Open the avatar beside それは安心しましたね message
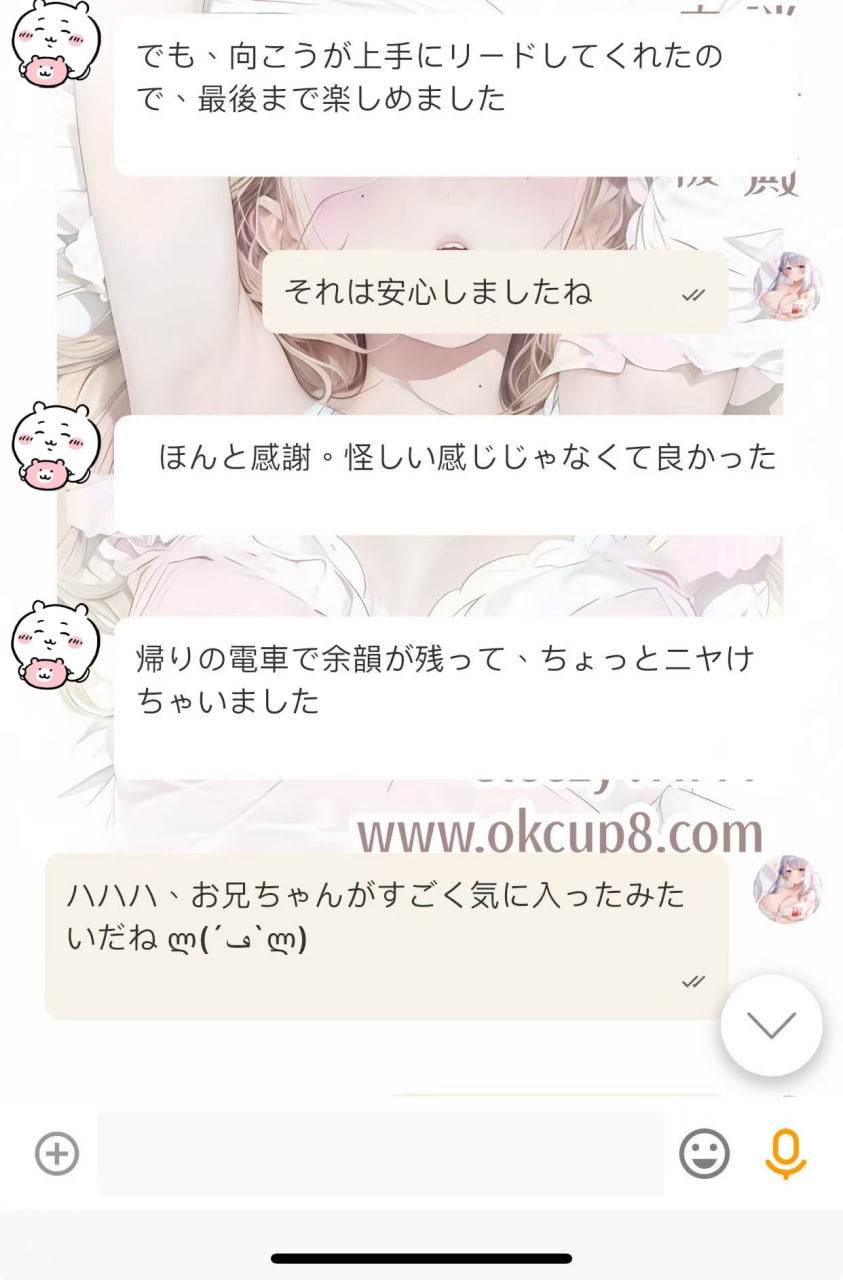The width and height of the screenshot is (843, 1280). click(787, 286)
